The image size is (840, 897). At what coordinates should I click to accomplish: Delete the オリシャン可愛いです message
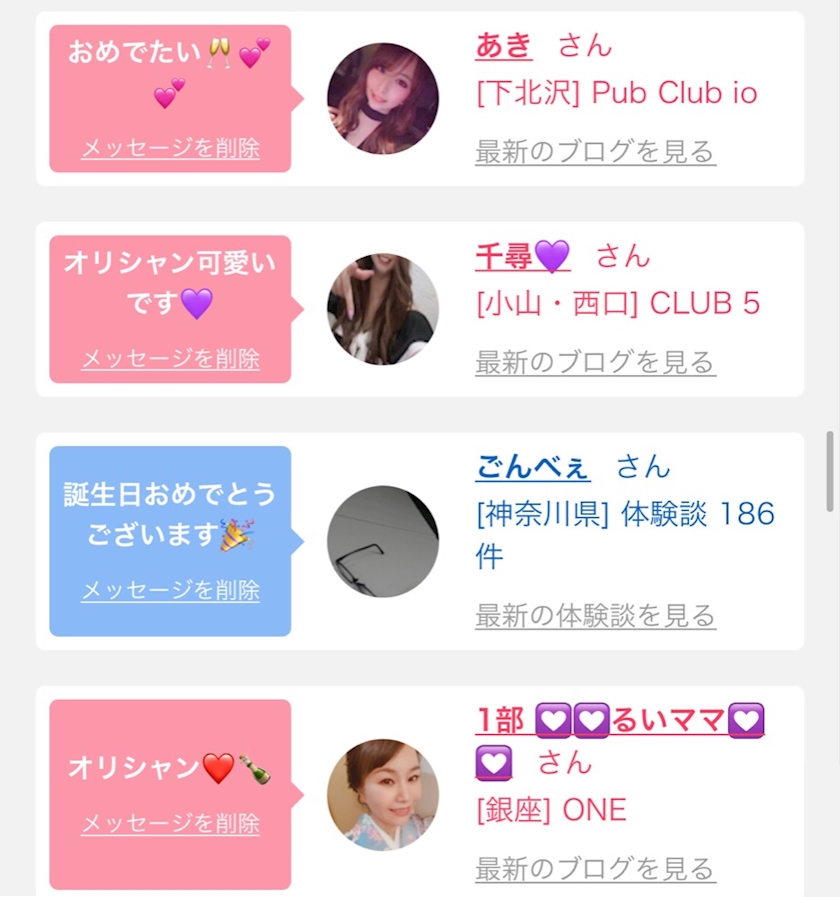(170, 359)
